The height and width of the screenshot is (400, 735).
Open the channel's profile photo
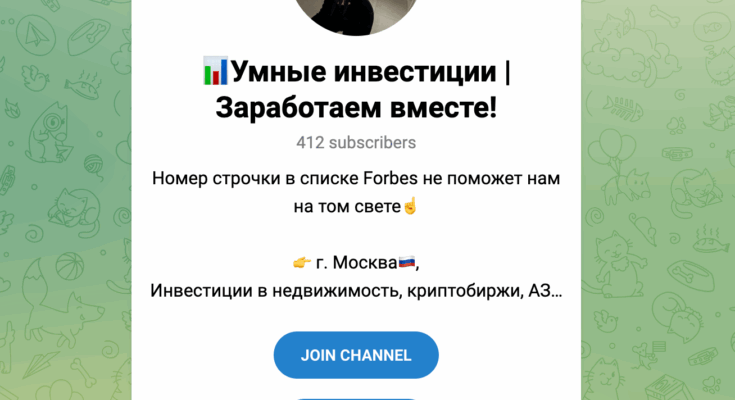(x=356, y=14)
